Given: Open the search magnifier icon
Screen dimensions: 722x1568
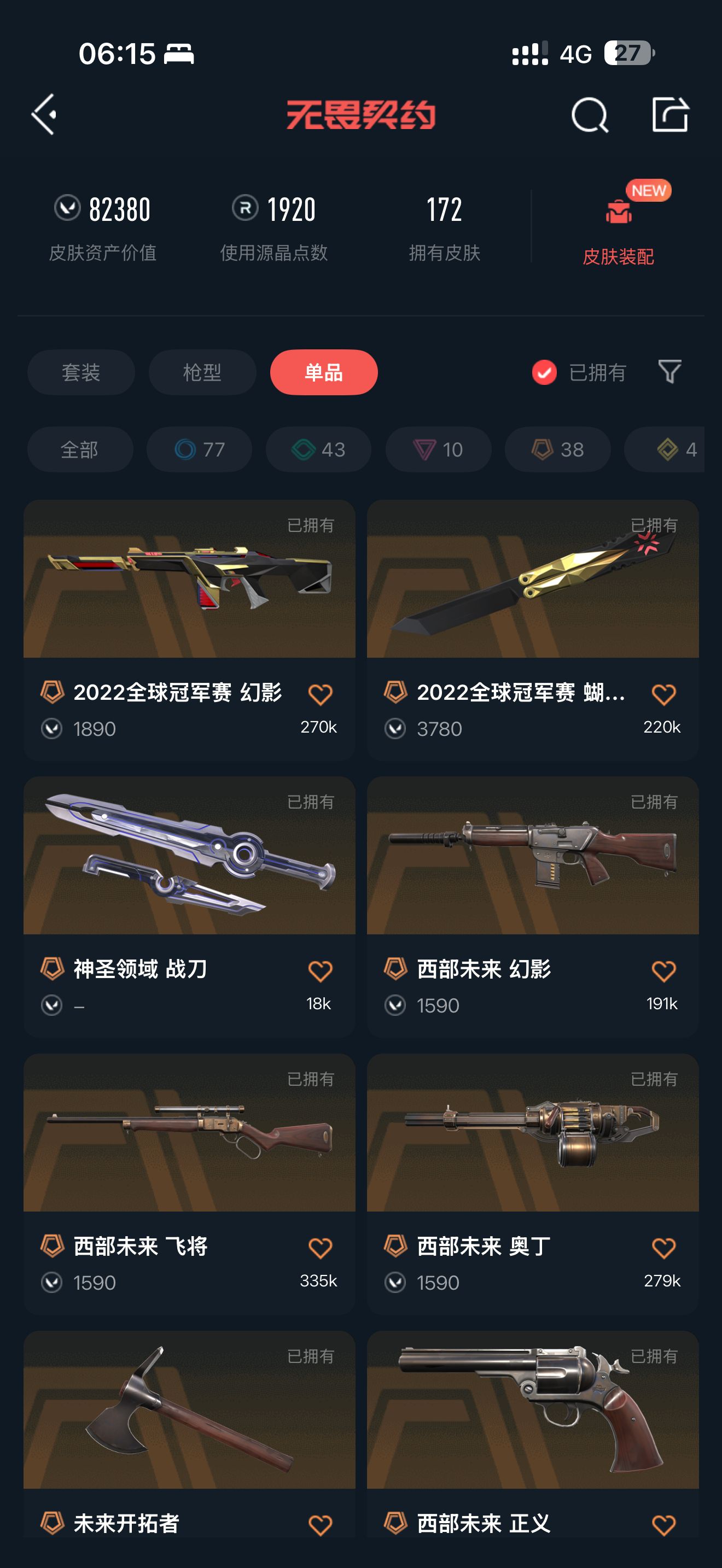Looking at the screenshot, I should (x=589, y=114).
